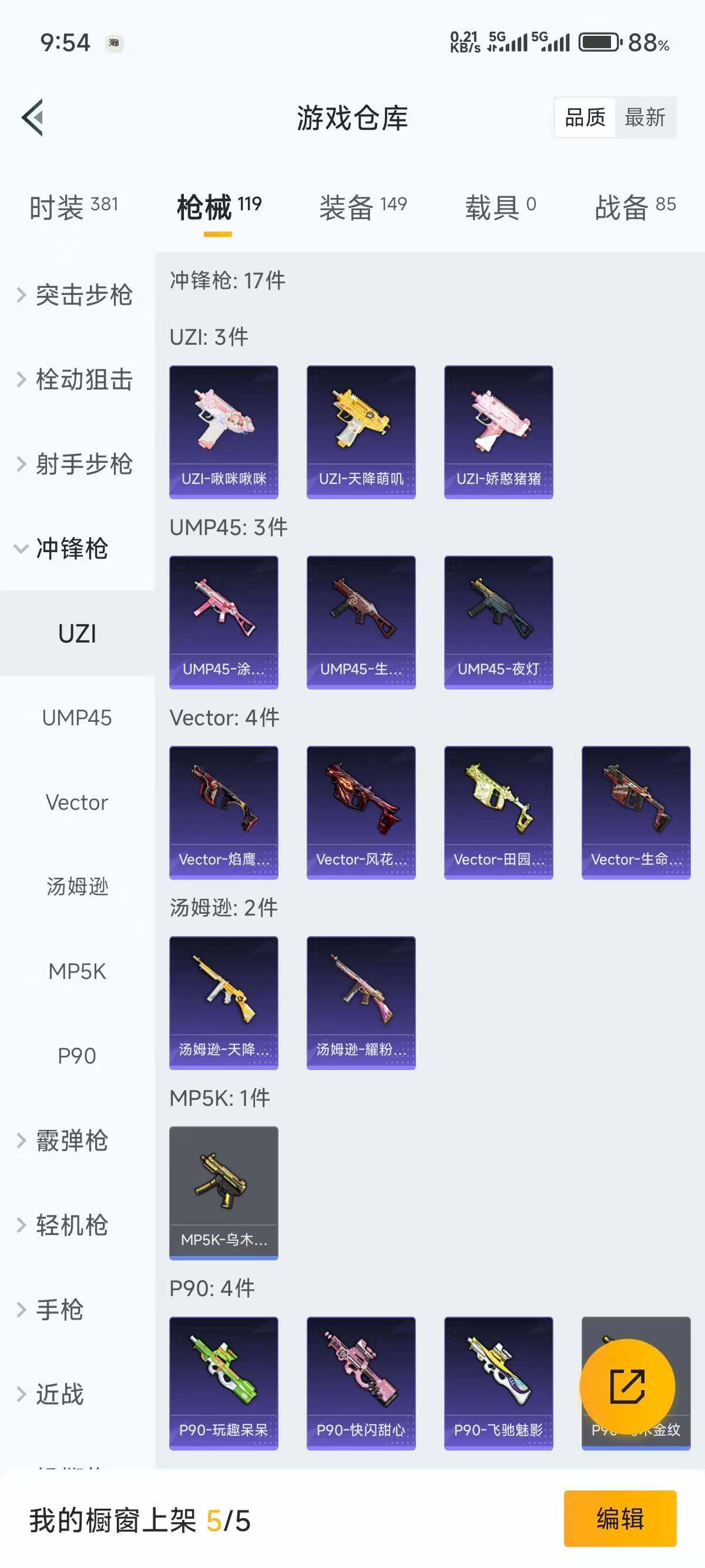
Task: Tap the Taobao floating icon near the clock
Action: 113,43
